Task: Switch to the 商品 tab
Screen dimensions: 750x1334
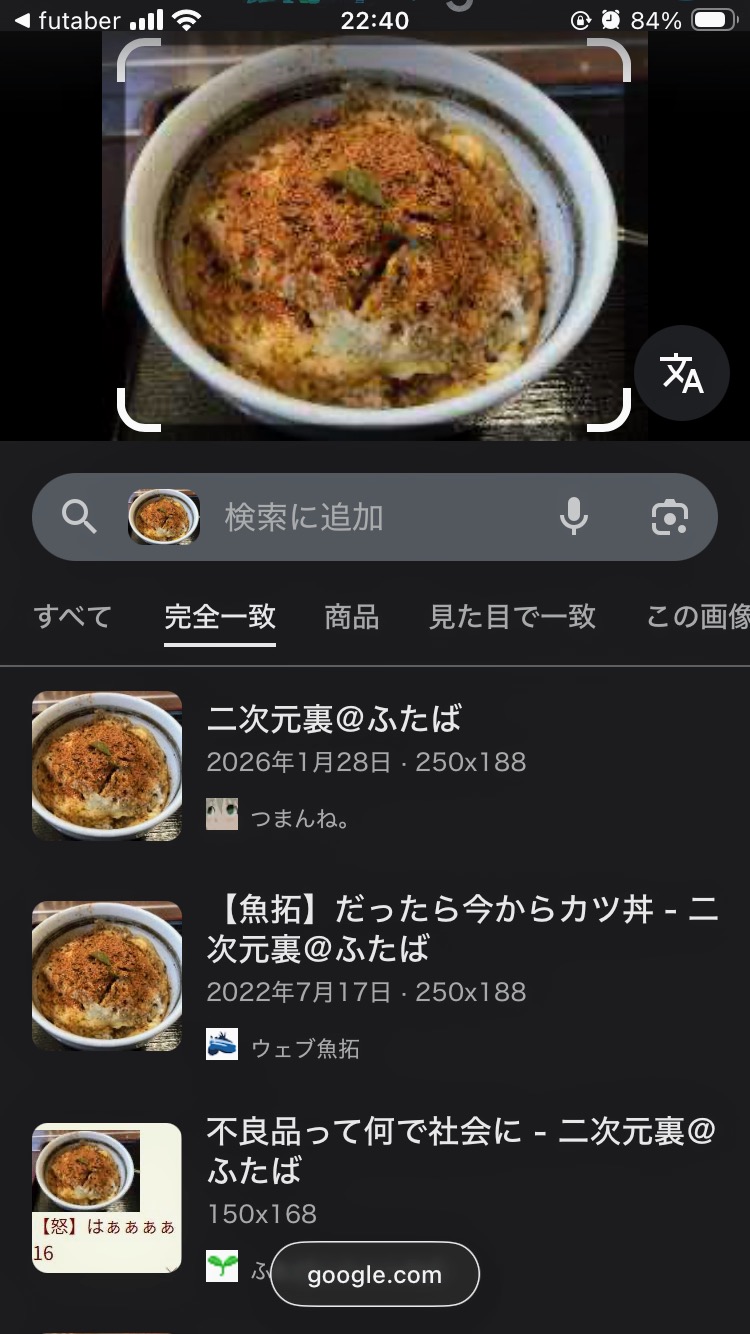Action: (x=352, y=616)
